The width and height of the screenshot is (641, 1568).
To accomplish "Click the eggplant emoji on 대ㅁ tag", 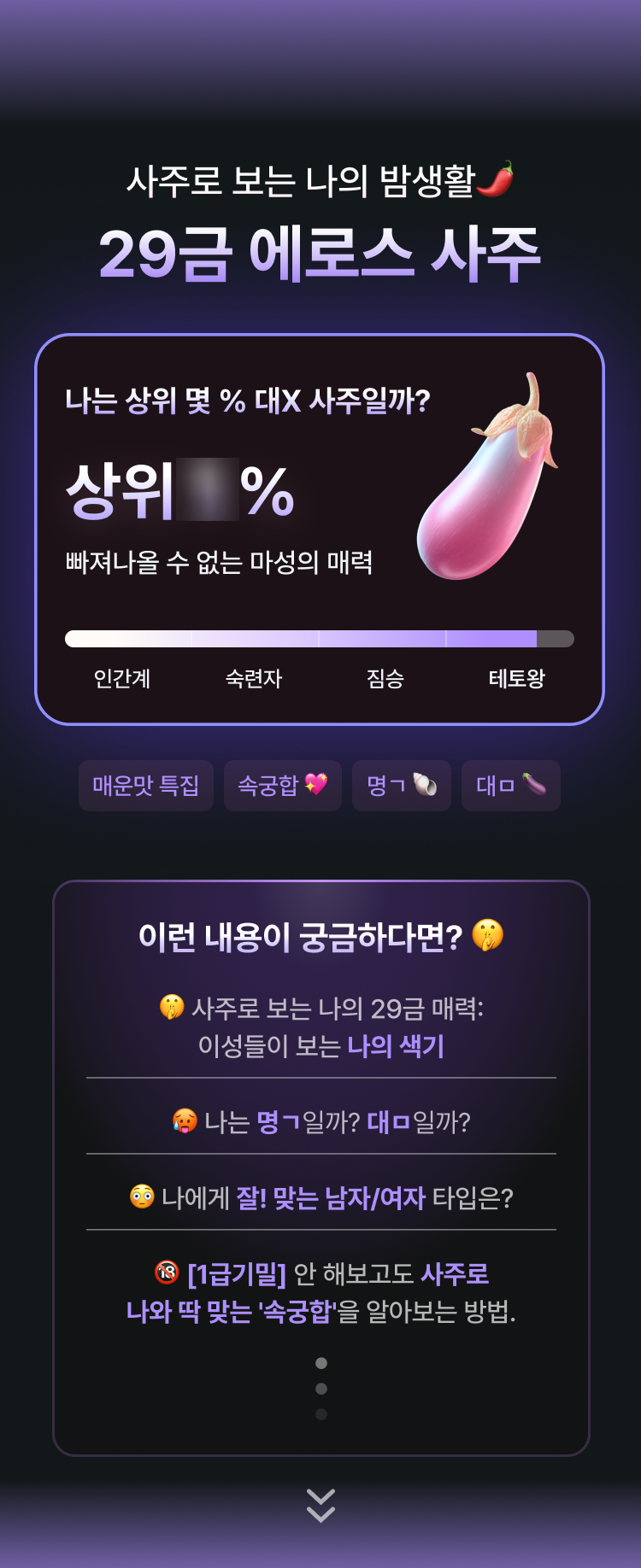I will point(532,786).
